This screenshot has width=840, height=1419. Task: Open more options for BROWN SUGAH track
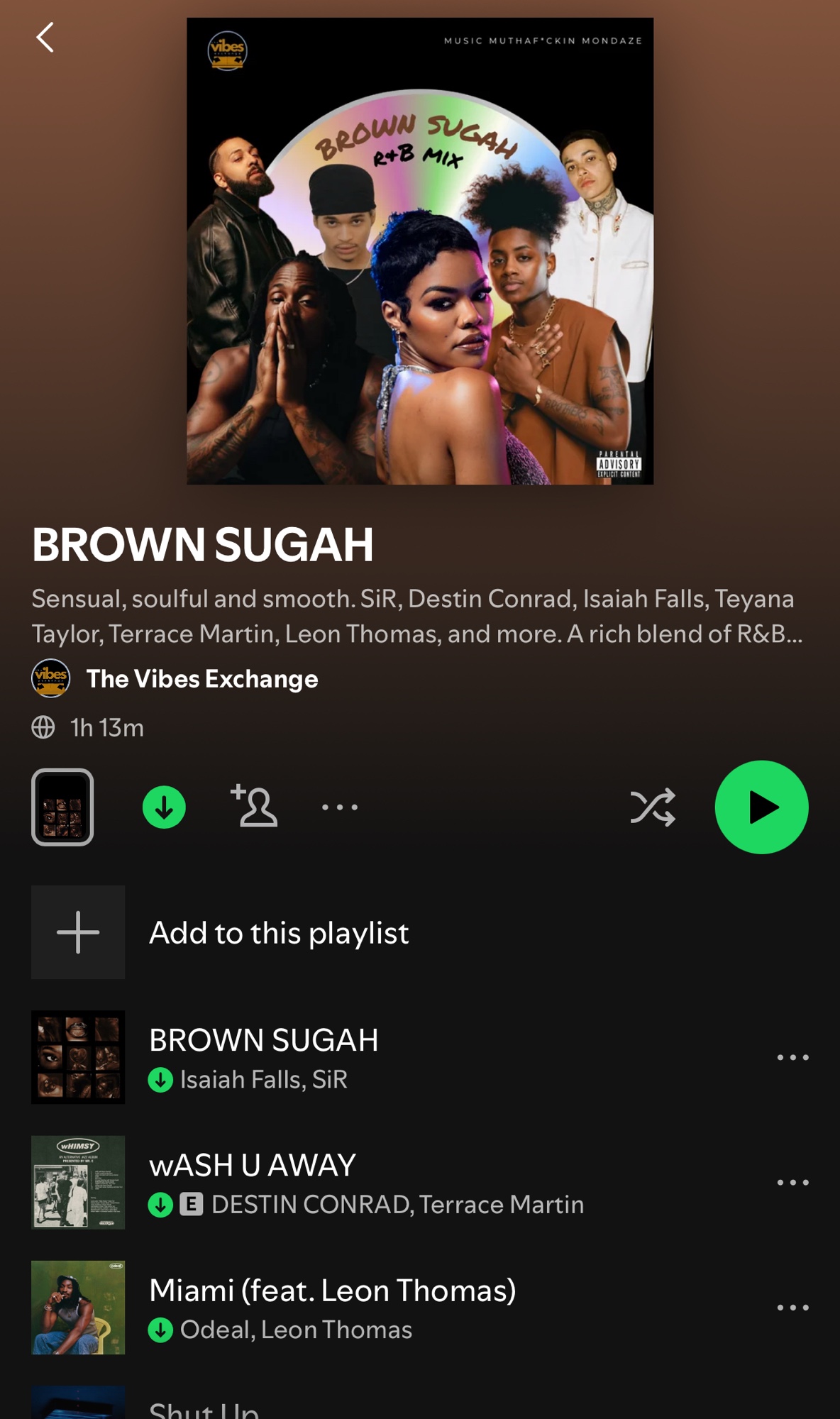tap(792, 1057)
